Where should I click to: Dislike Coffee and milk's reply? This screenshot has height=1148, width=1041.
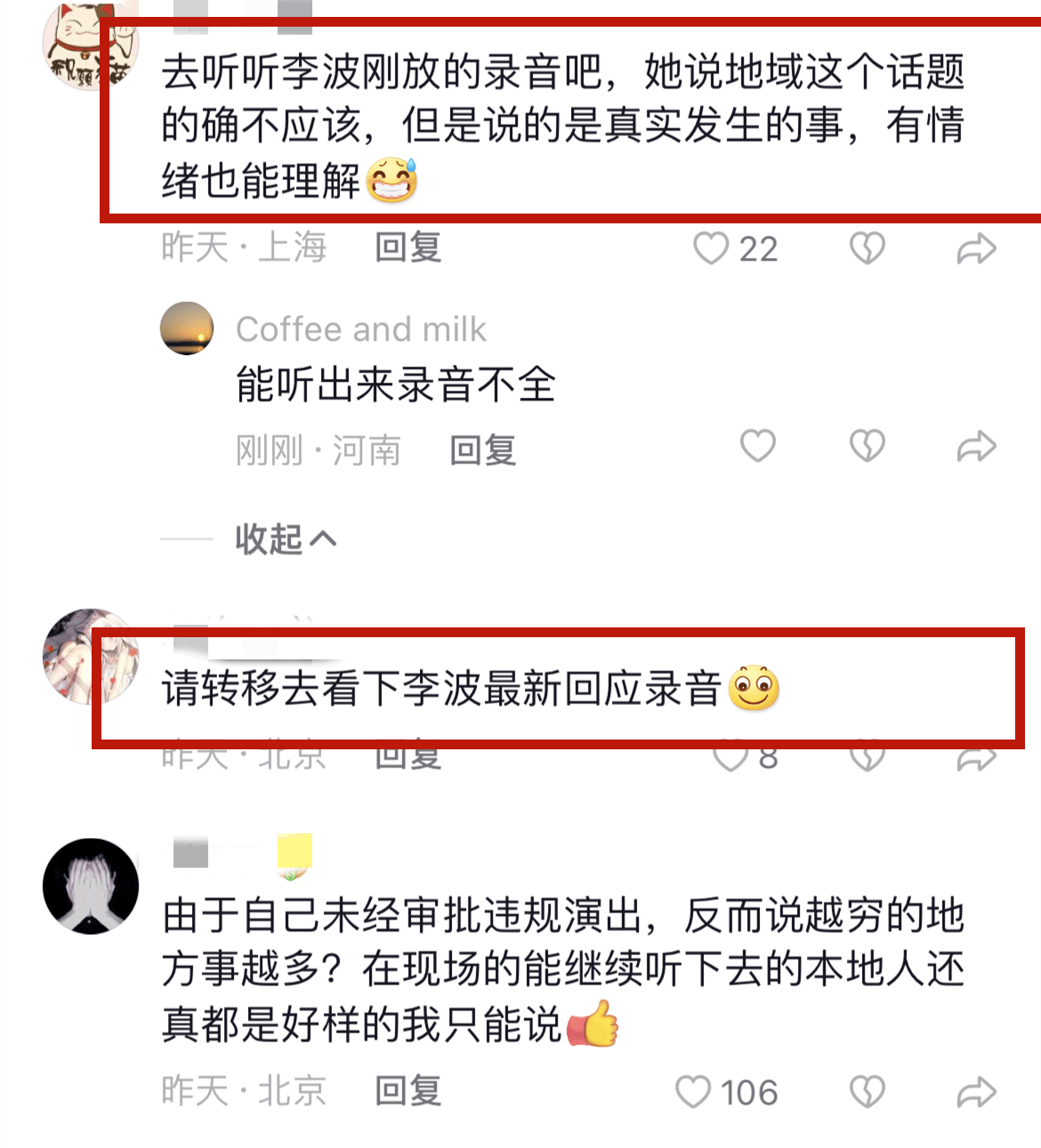867,446
